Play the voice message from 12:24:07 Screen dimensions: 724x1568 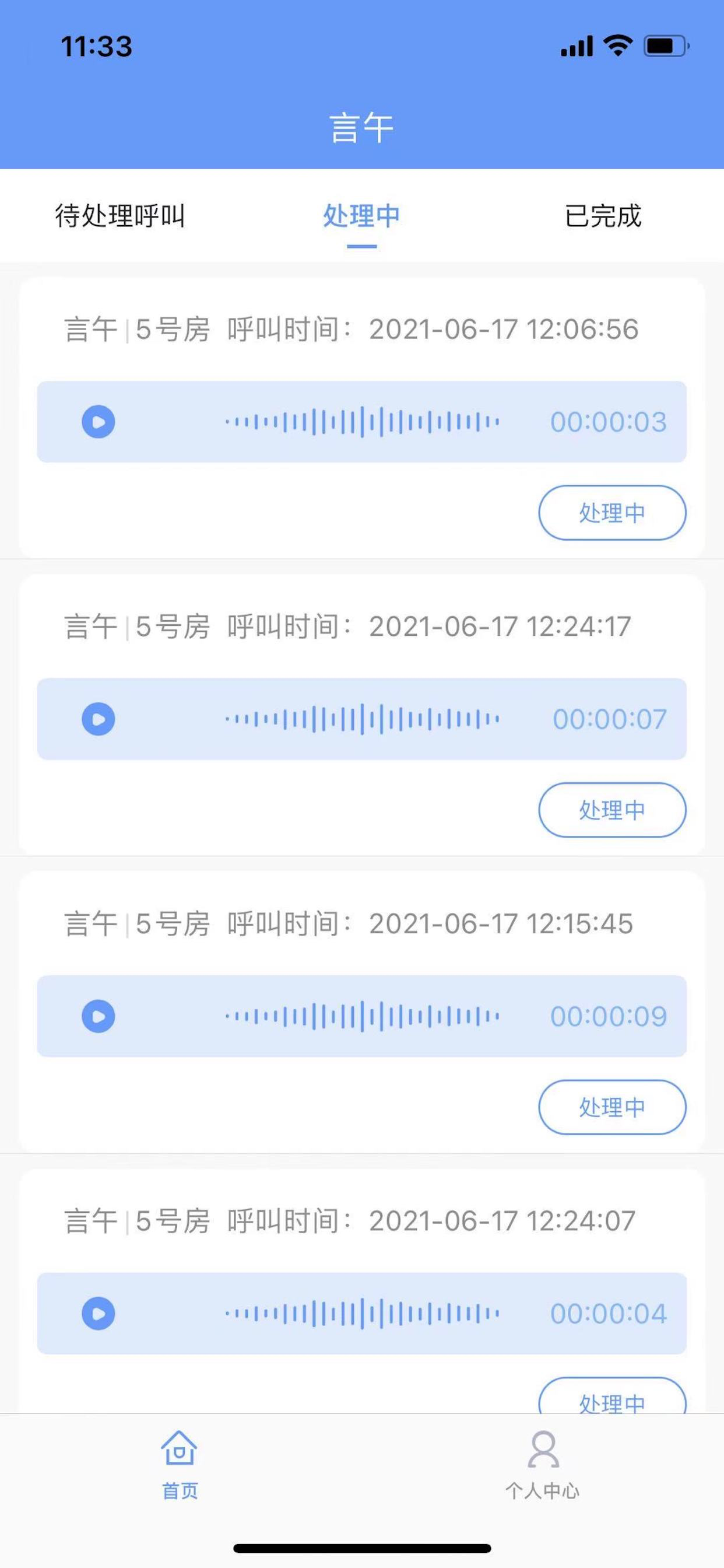pyautogui.click(x=99, y=1313)
